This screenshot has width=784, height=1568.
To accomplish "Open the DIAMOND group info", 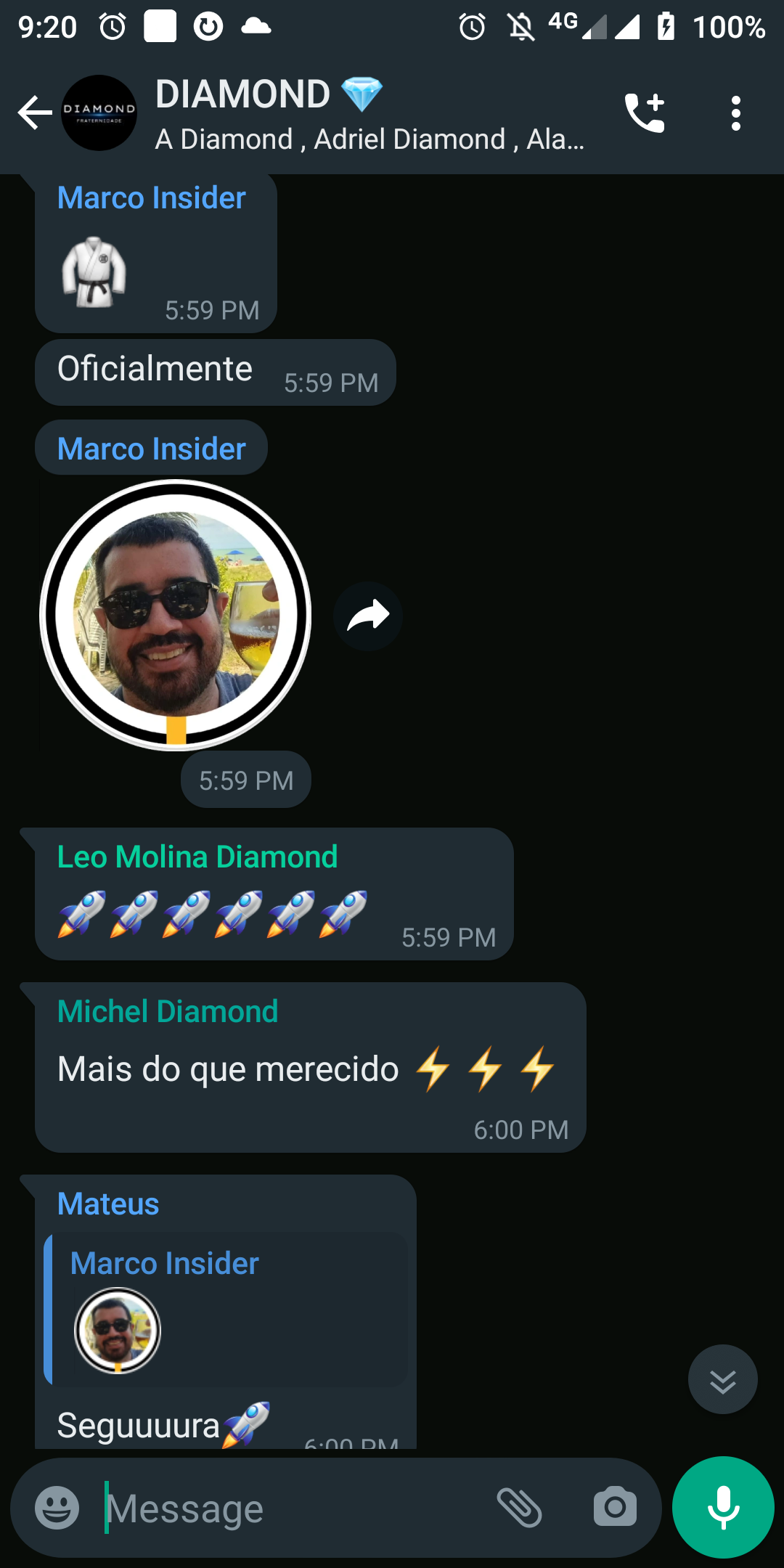I will click(x=369, y=114).
